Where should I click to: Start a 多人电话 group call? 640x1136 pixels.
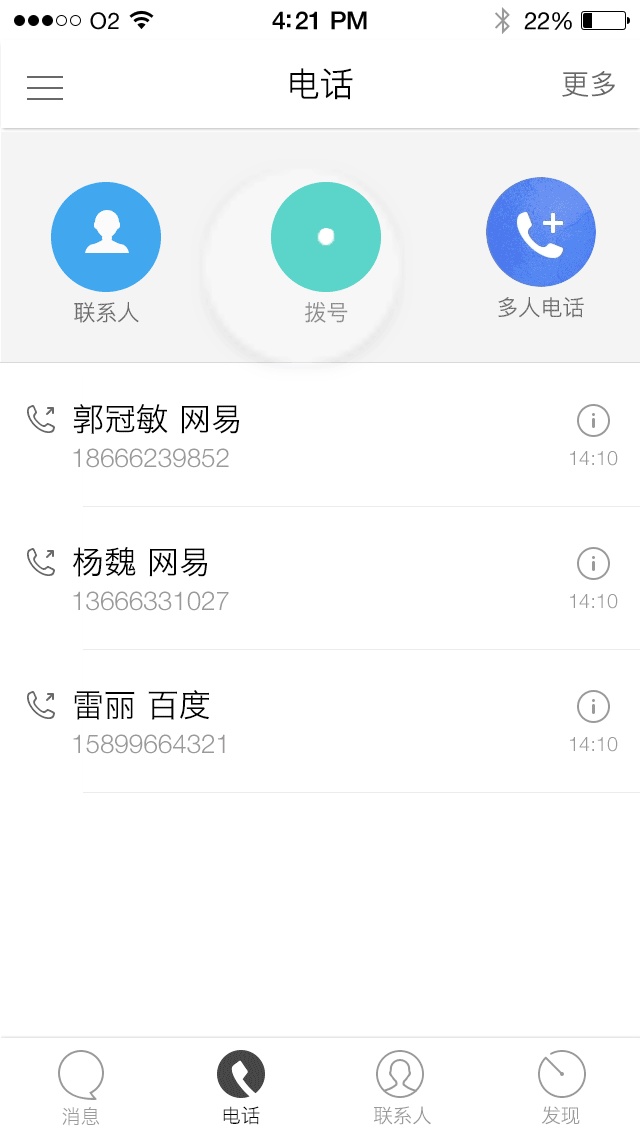tap(540, 233)
